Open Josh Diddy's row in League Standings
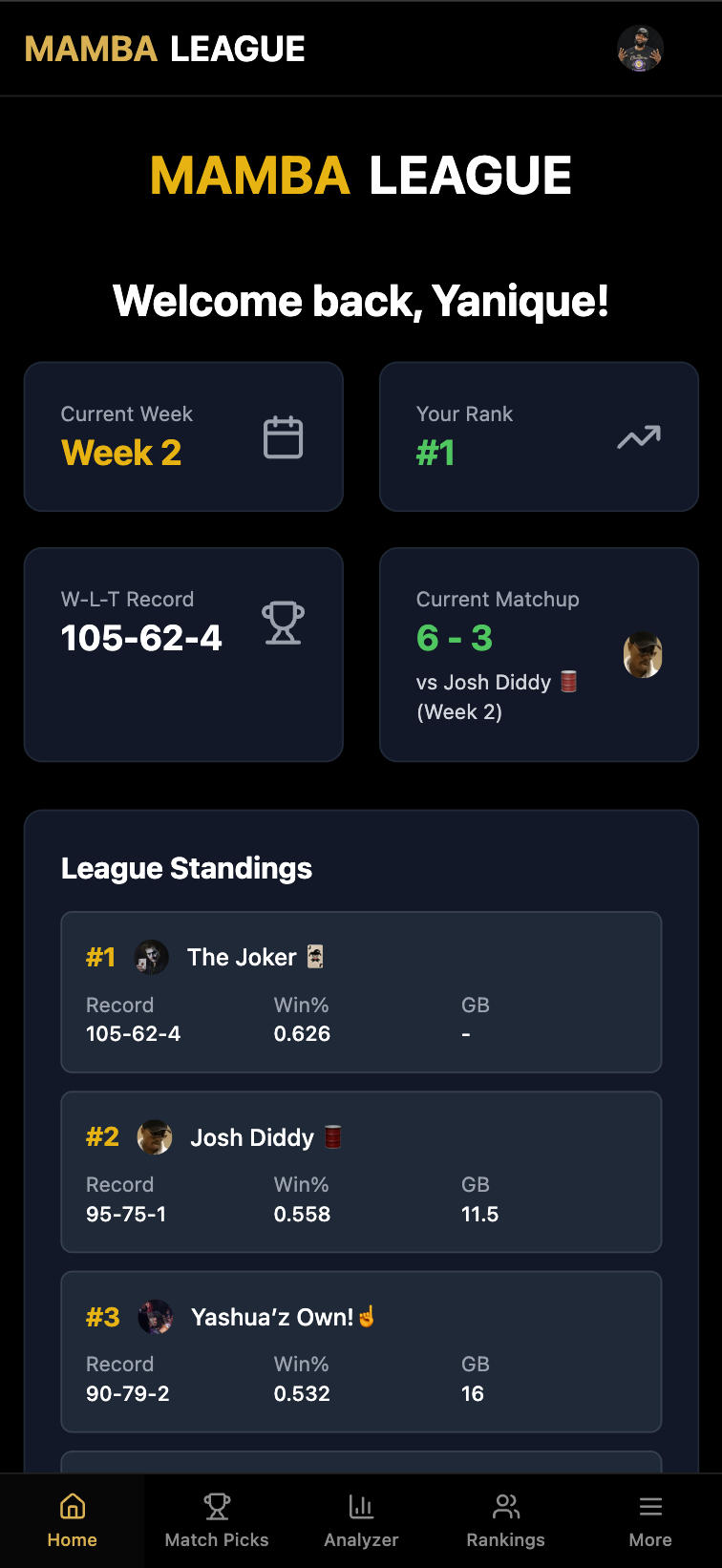 coord(361,1172)
